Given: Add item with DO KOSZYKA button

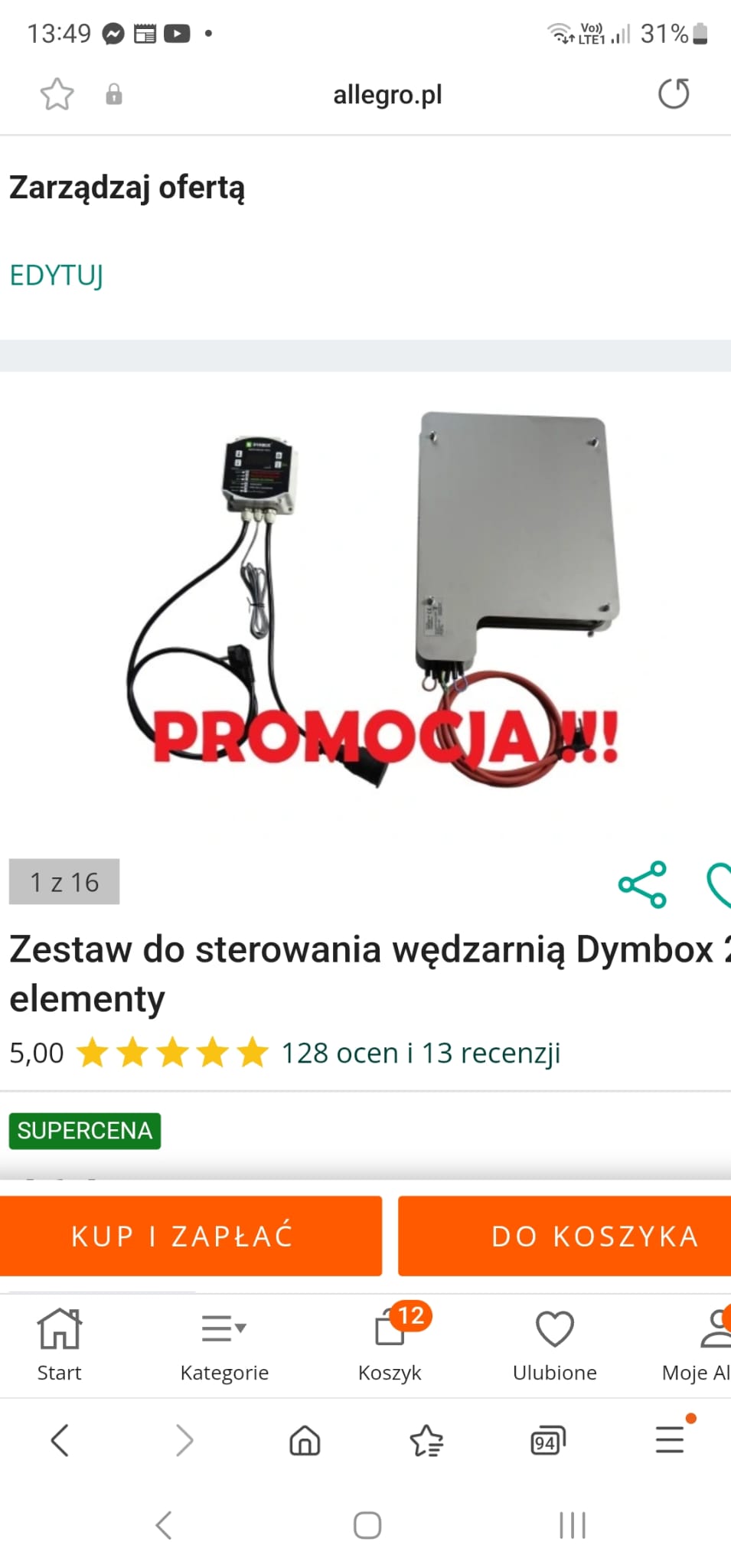Looking at the screenshot, I should tap(565, 1236).
